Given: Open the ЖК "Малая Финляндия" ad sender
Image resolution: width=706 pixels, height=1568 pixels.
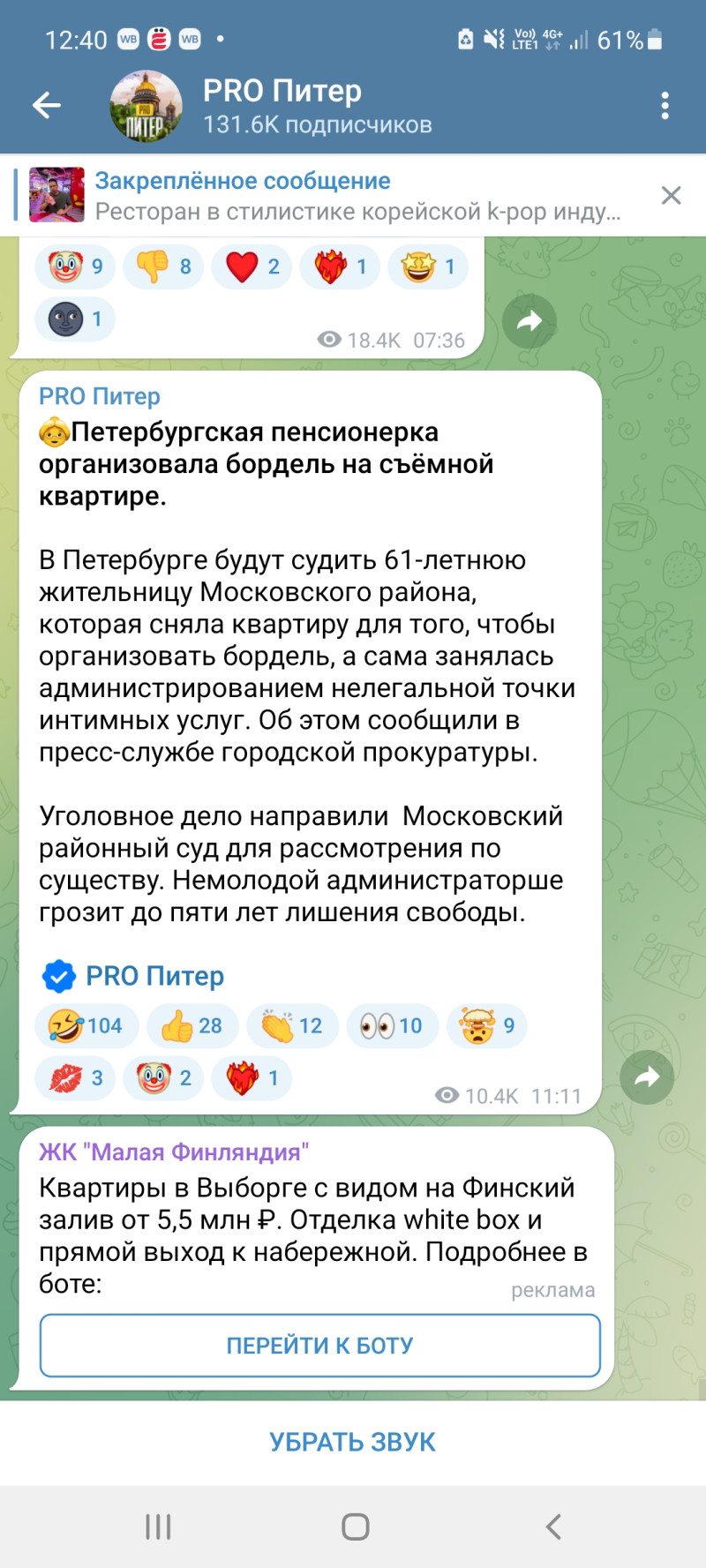Looking at the screenshot, I should [174, 1152].
